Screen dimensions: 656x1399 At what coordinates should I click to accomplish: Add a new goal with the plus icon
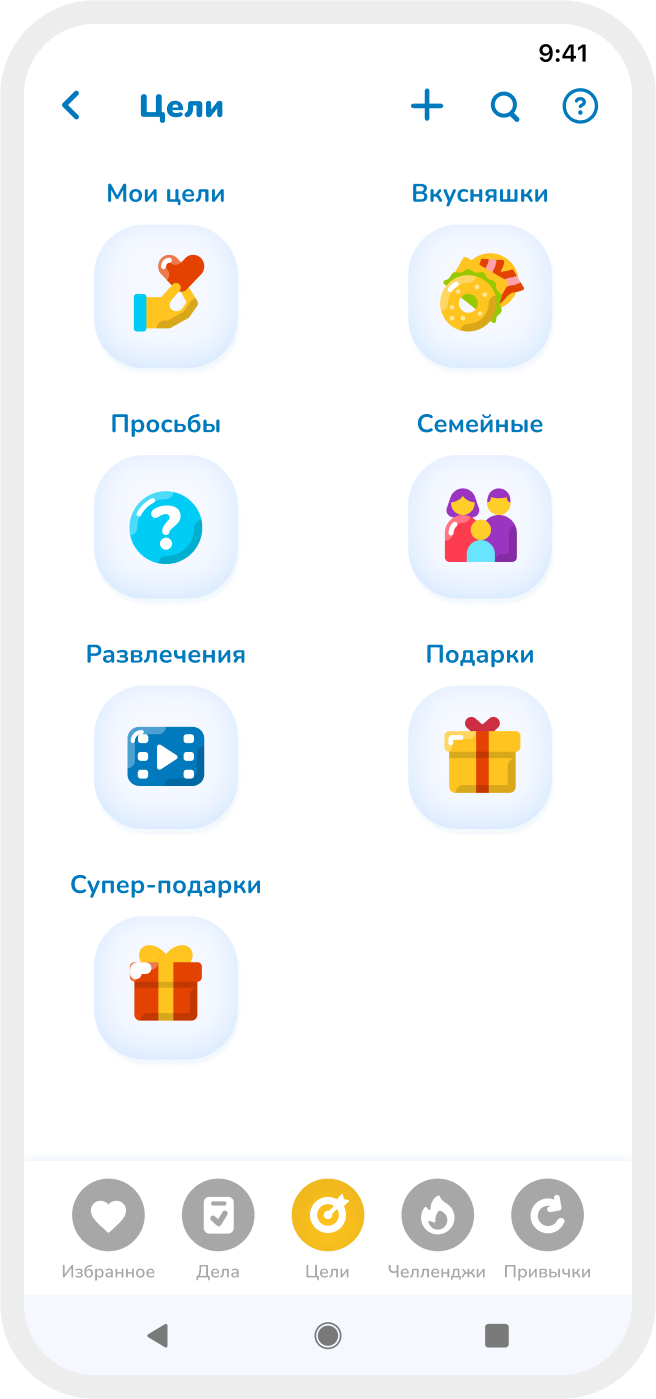tap(427, 105)
